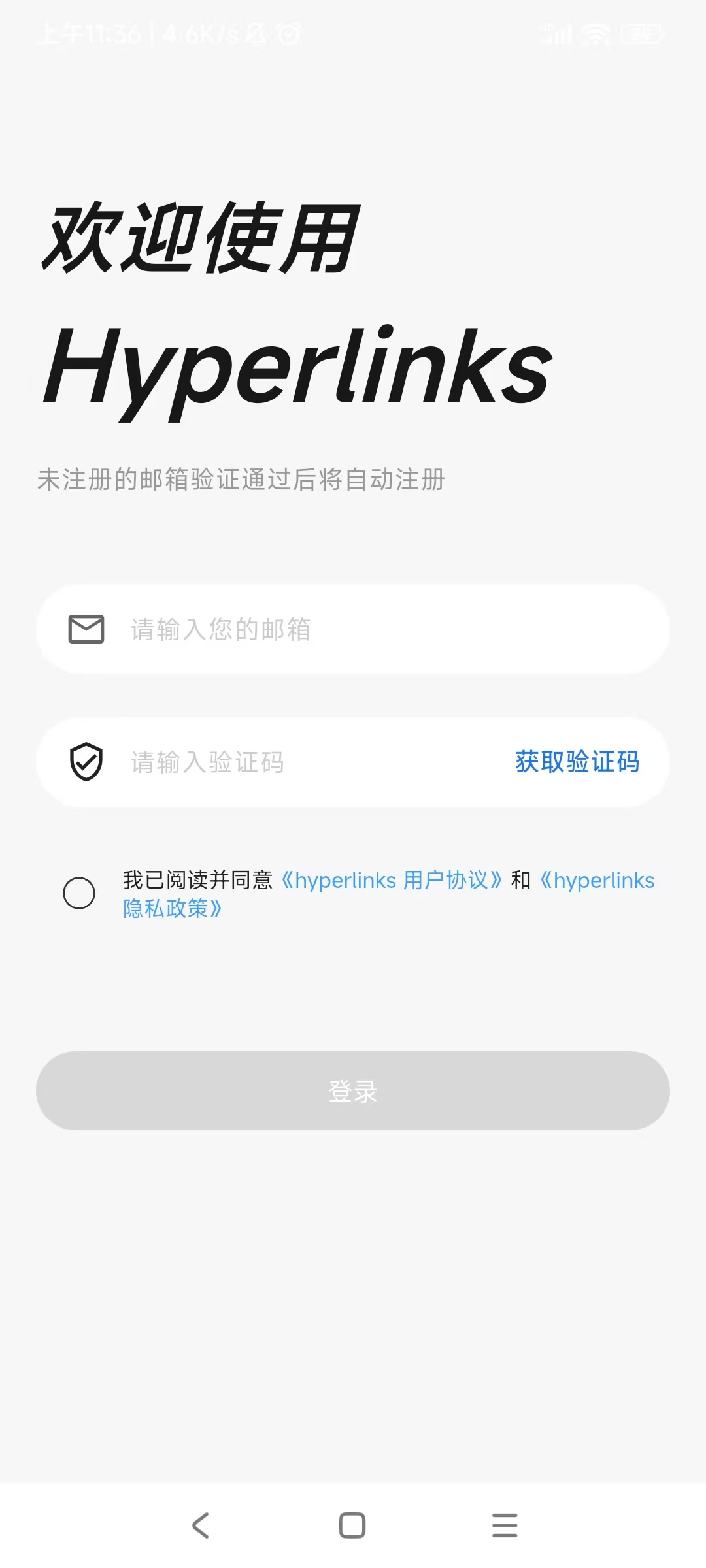Click the Hyperlinks welcome title text
Image resolution: width=706 pixels, height=1568 pixels.
click(x=294, y=370)
